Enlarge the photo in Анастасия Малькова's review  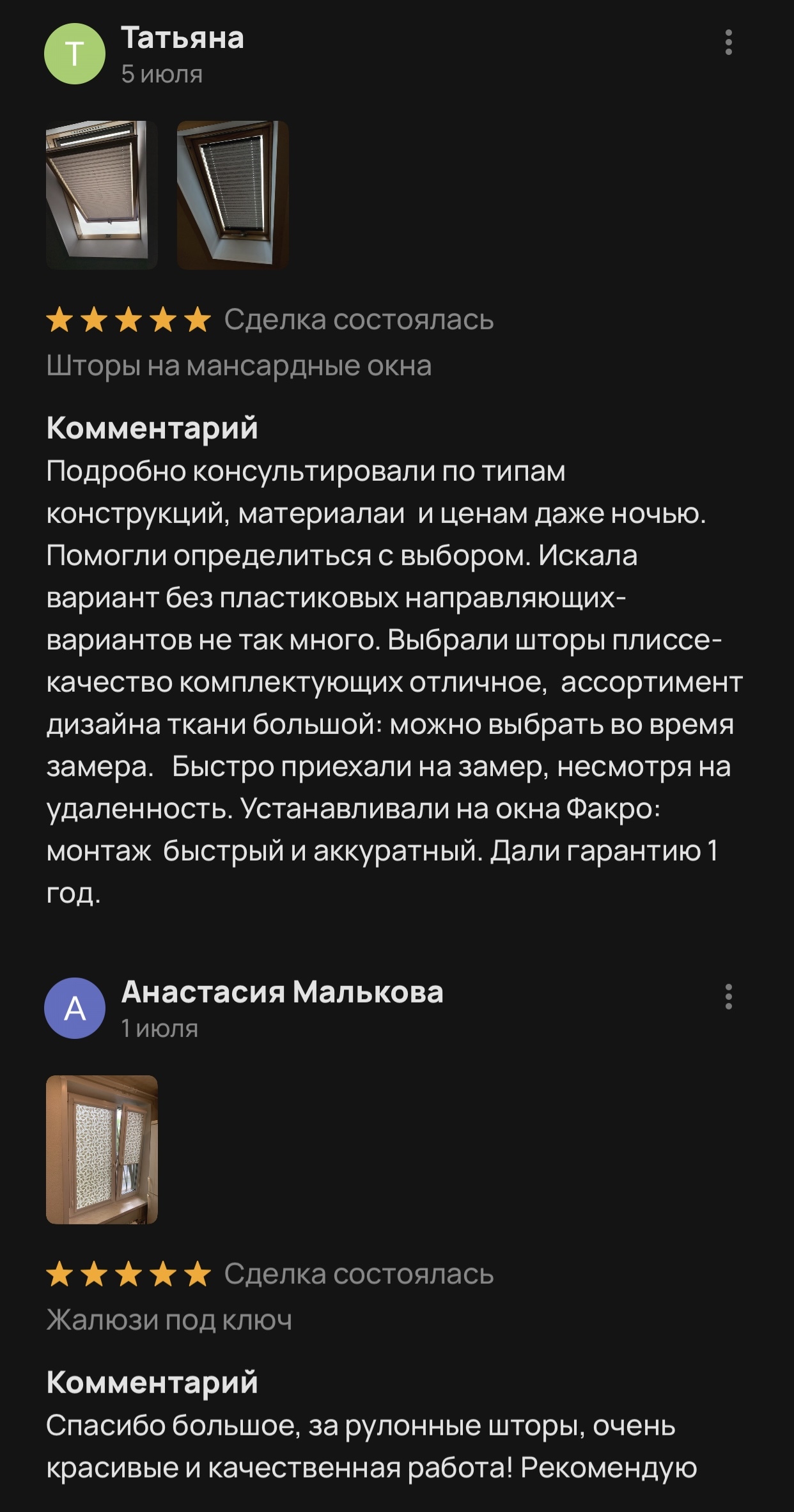(102, 1150)
